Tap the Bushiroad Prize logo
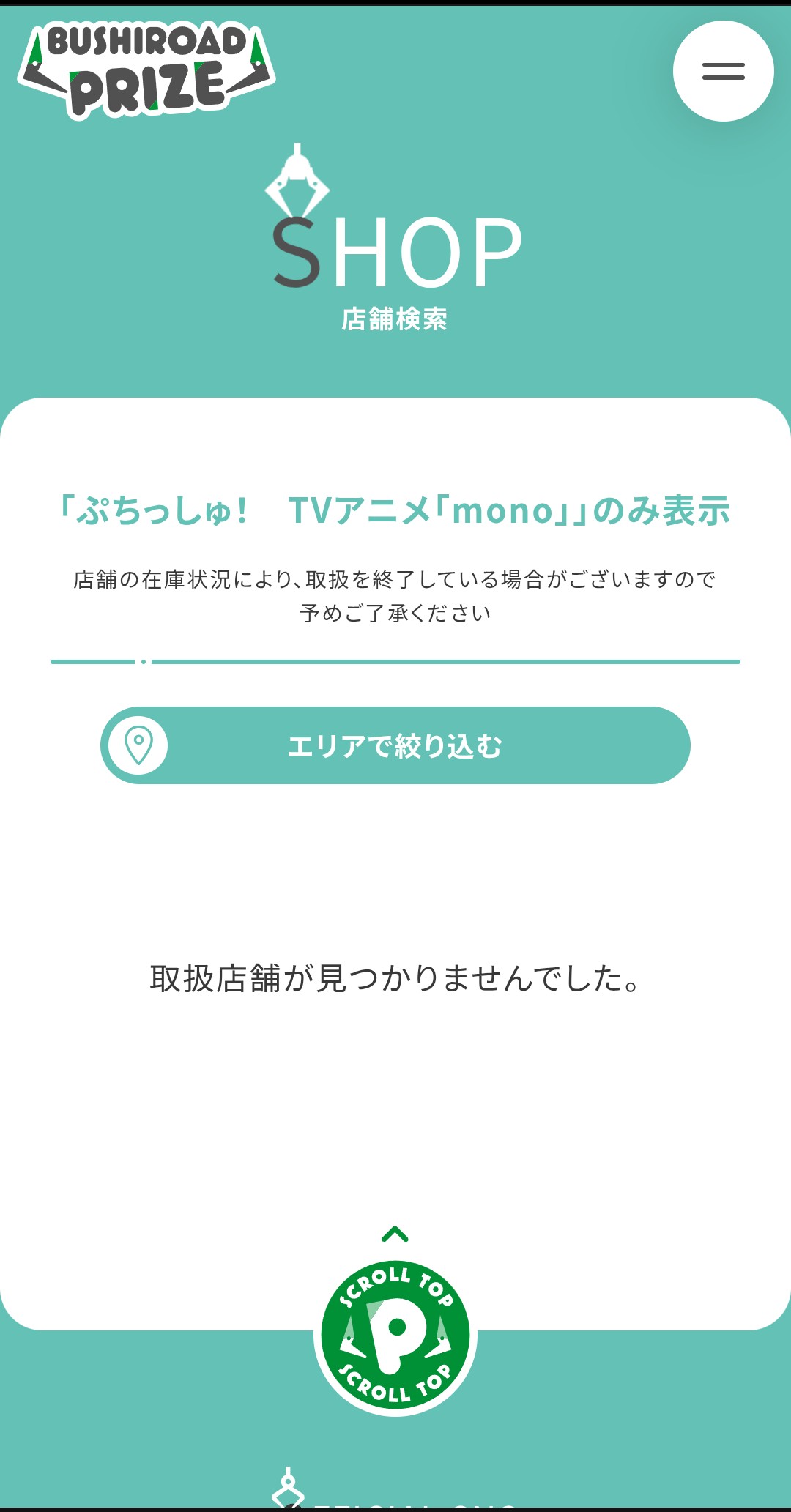This screenshot has height=1512, width=791. [146, 70]
